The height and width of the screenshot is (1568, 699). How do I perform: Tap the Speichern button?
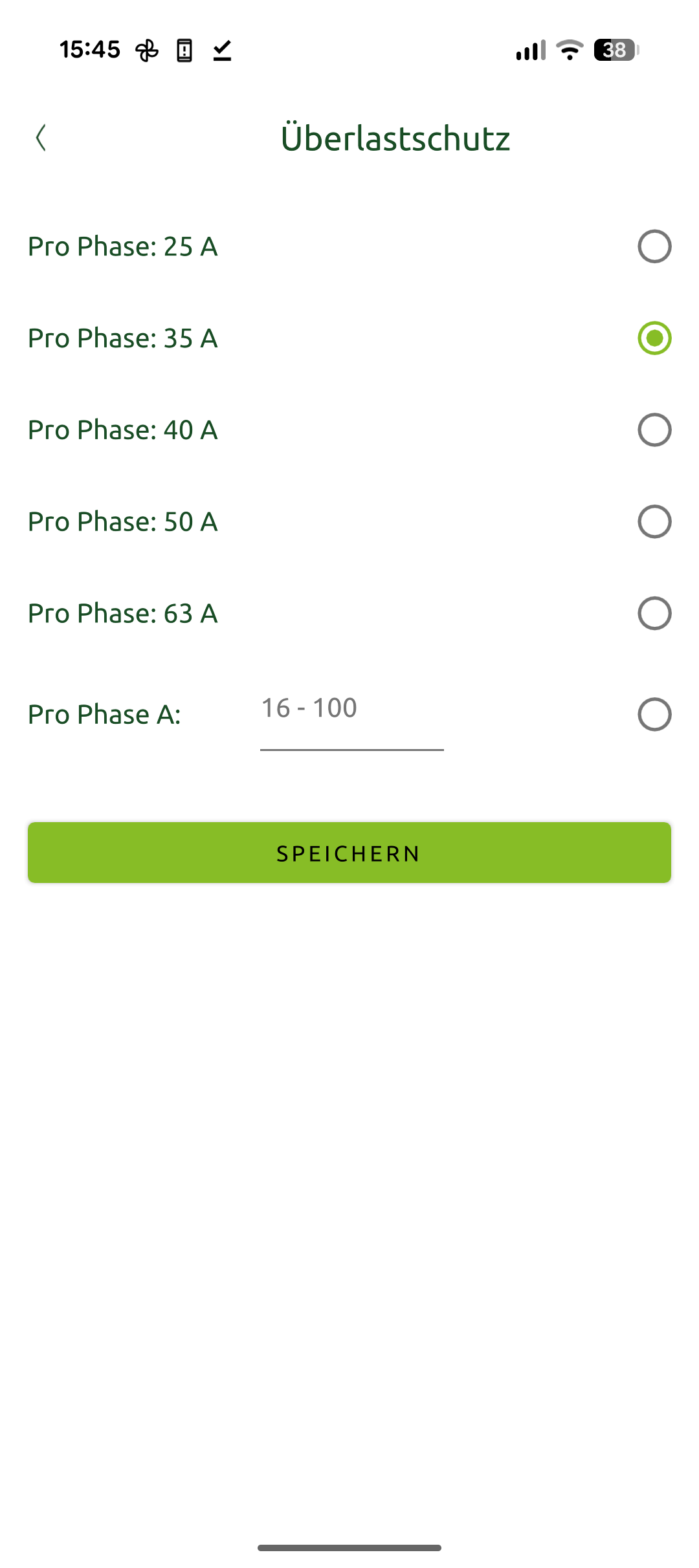[x=349, y=853]
